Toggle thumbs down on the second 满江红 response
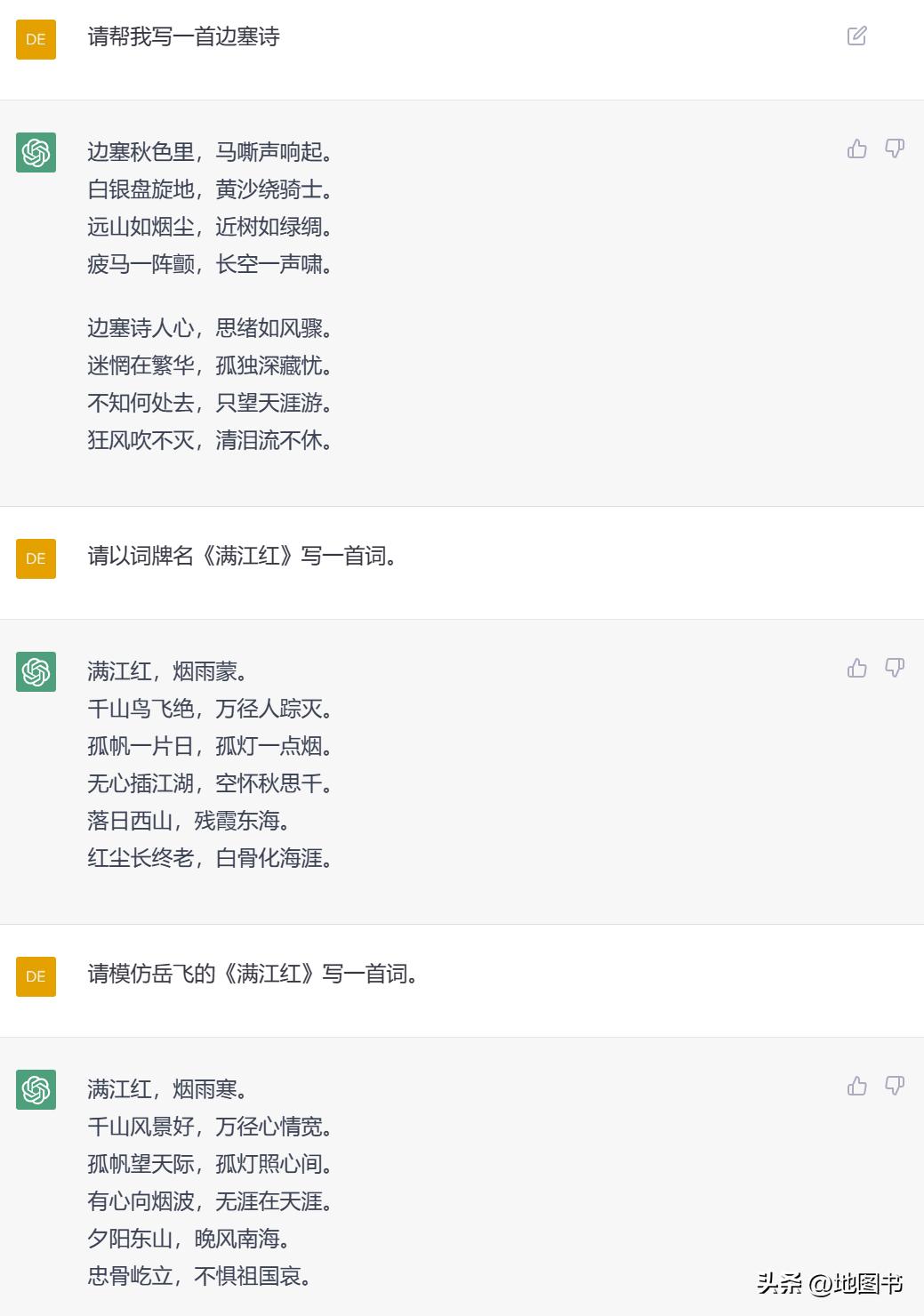Viewport: 924px width, 1316px height. tap(894, 667)
